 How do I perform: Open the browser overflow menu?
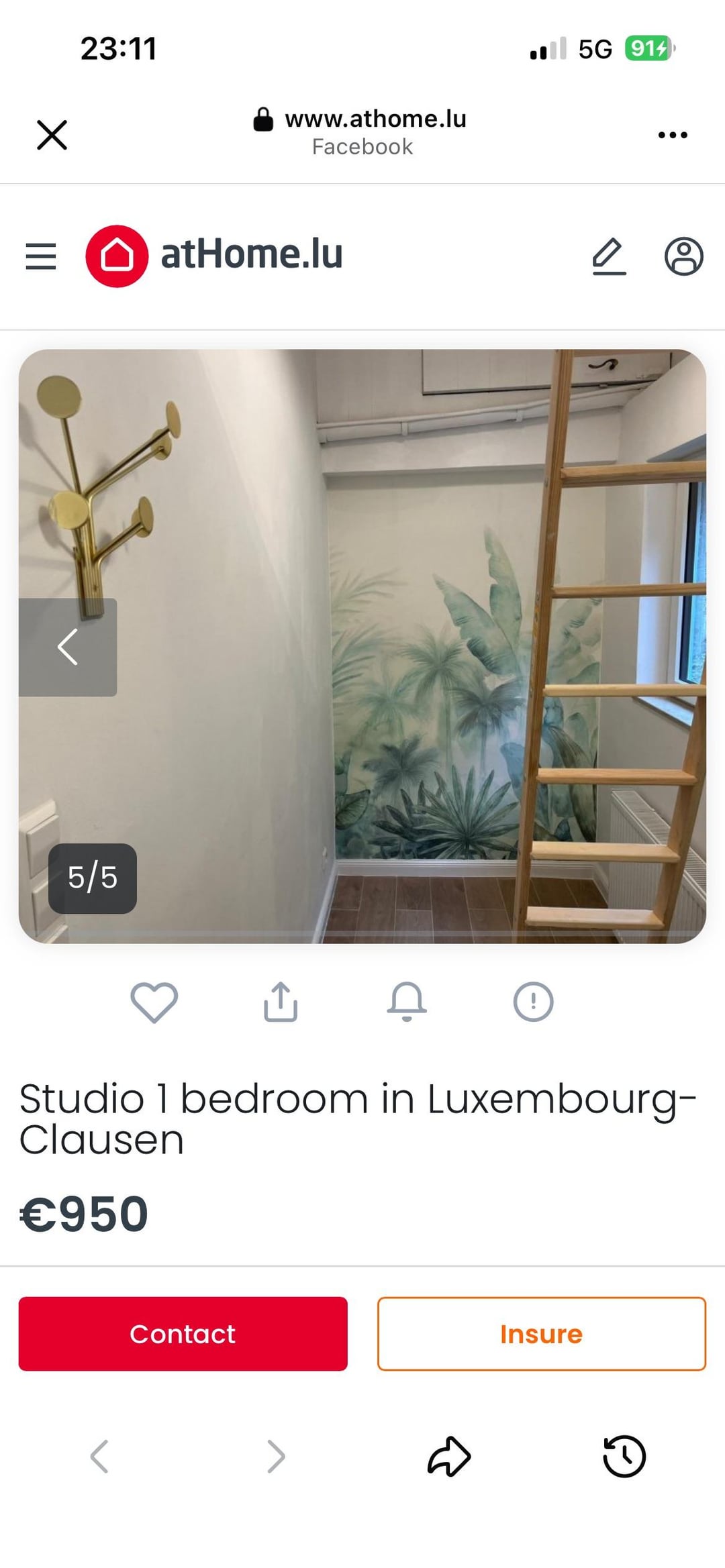672,135
